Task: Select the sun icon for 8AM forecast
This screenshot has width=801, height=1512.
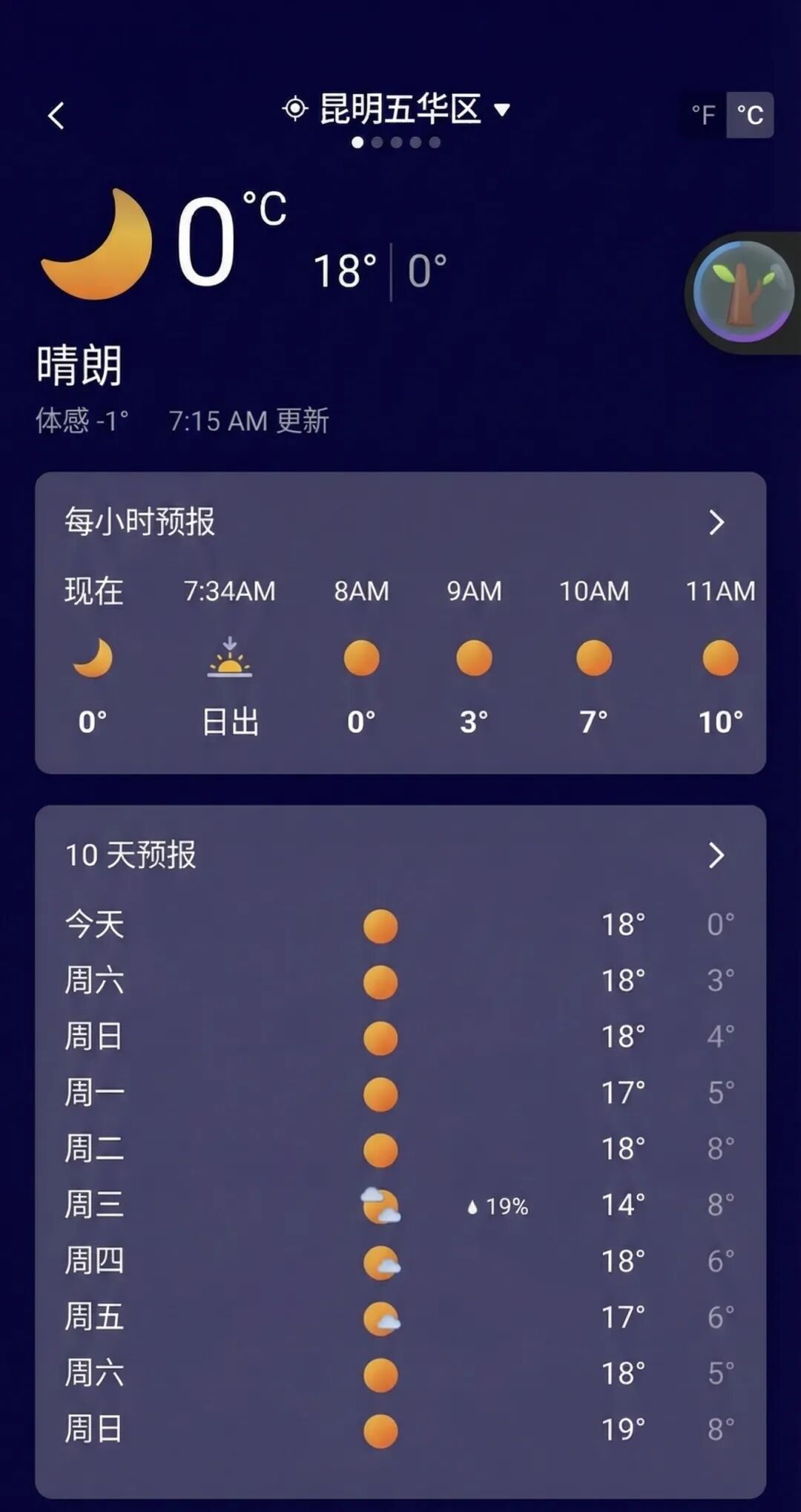Action: (x=361, y=657)
